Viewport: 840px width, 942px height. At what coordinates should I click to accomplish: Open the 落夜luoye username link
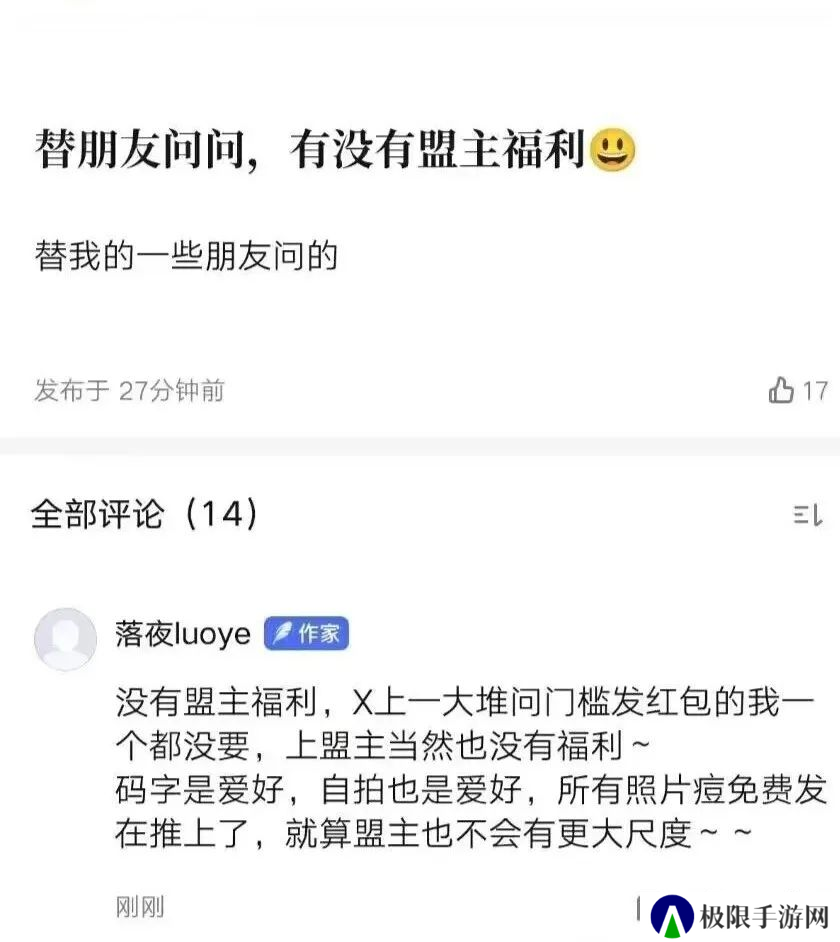click(x=182, y=634)
